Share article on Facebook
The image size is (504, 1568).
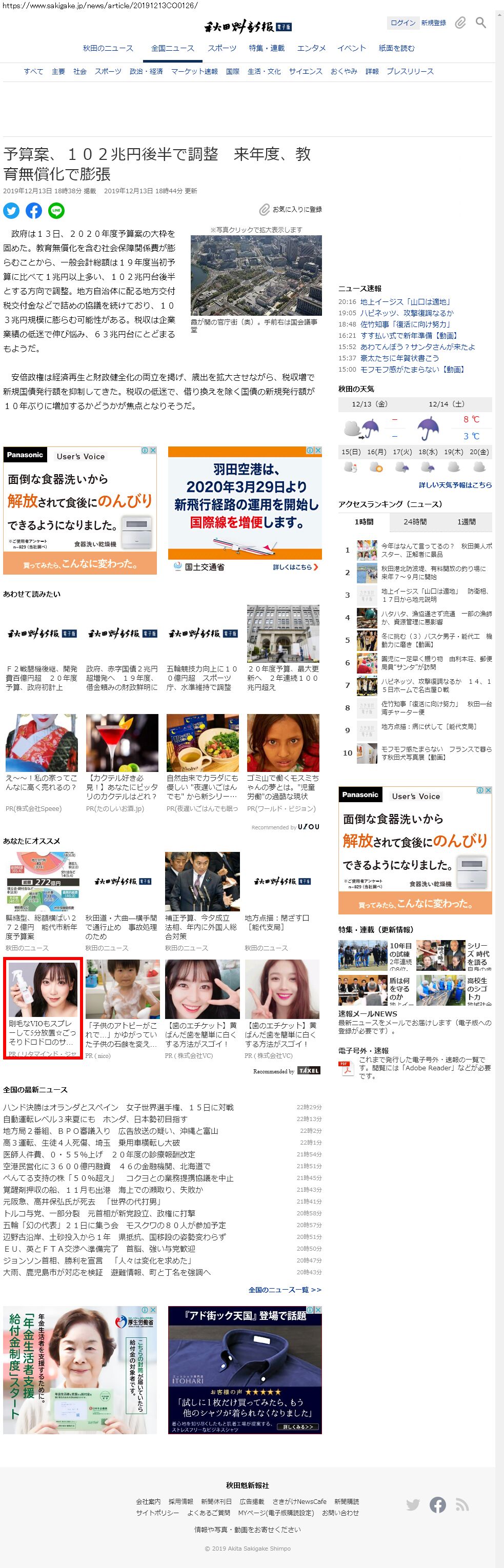34,211
